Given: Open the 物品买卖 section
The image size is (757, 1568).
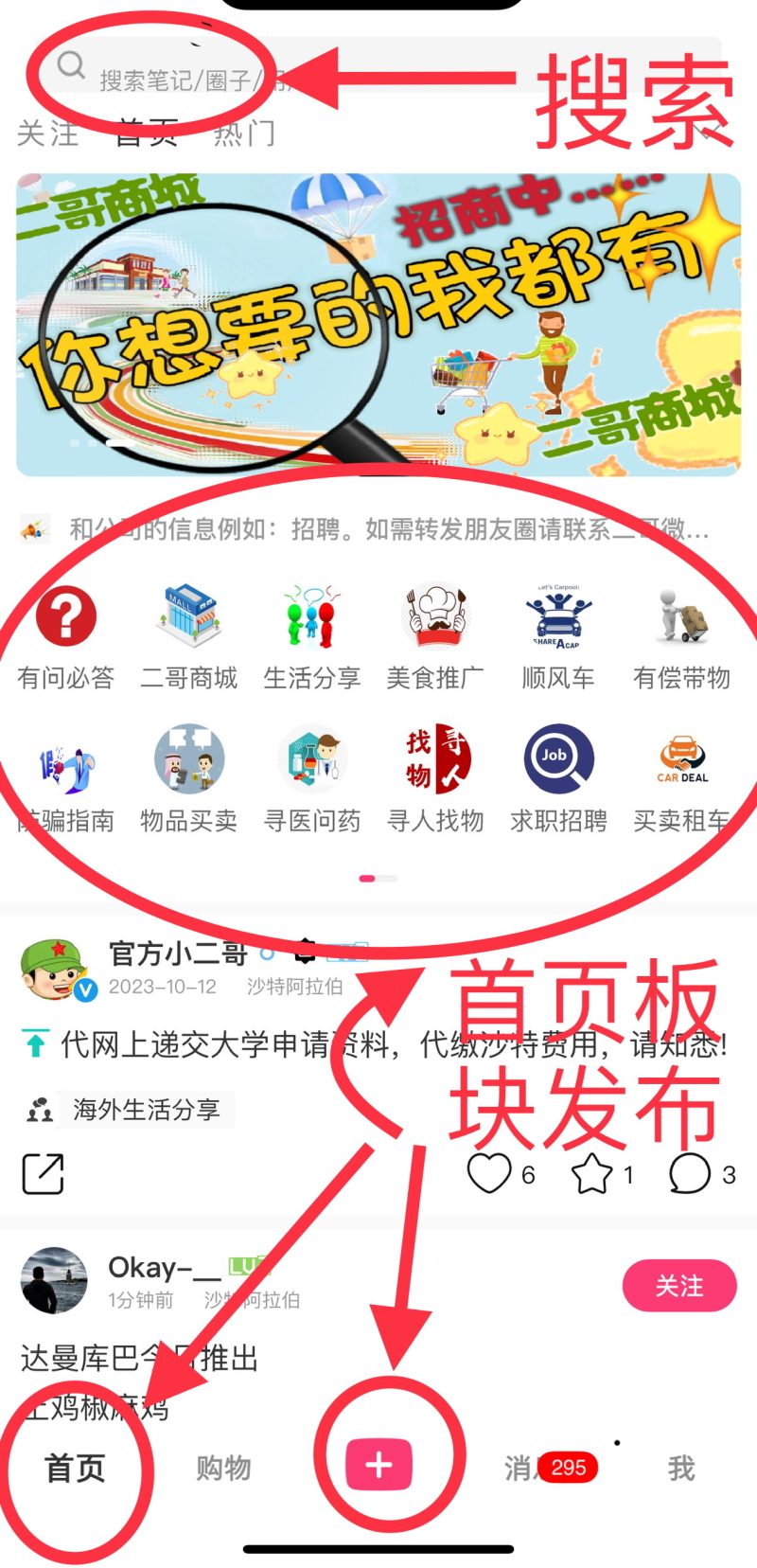Looking at the screenshot, I should tap(189, 778).
